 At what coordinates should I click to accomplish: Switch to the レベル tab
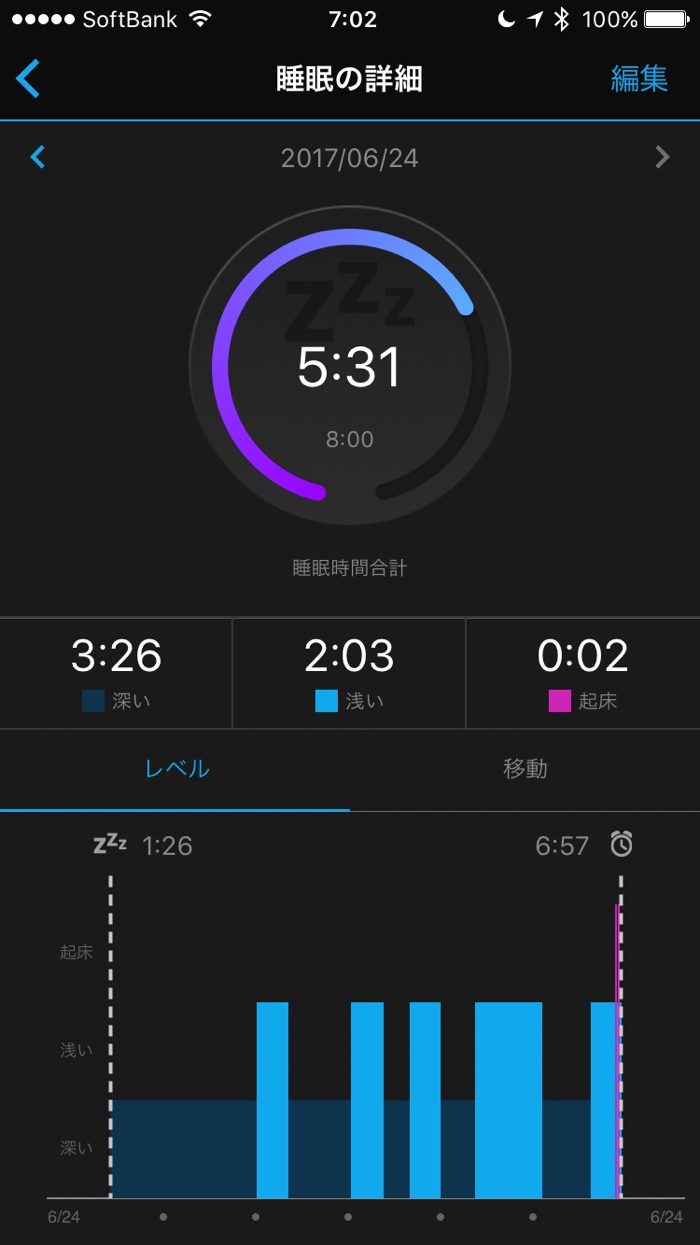click(x=176, y=769)
